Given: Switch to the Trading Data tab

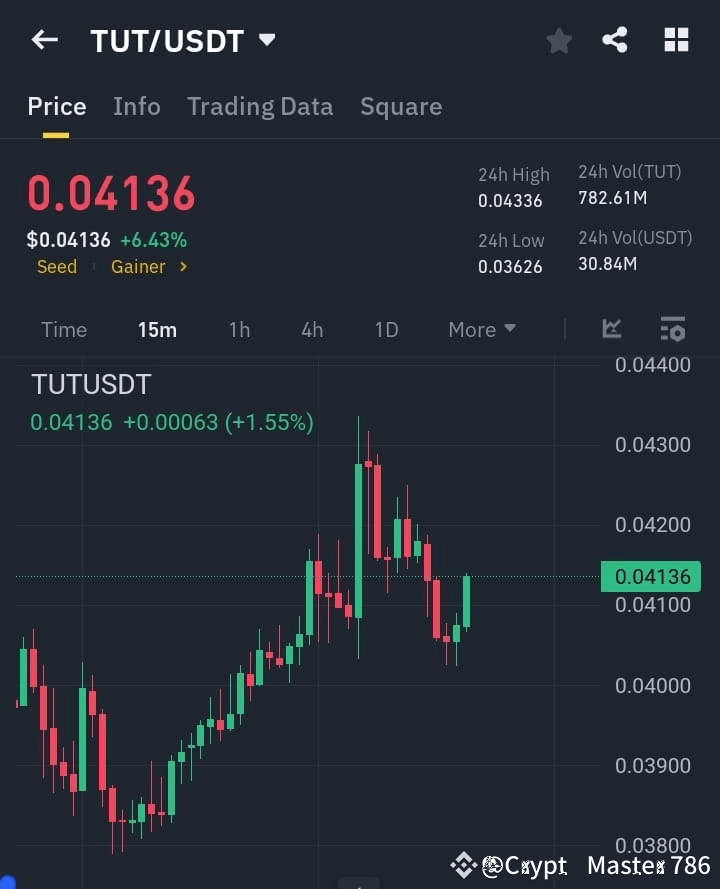Looking at the screenshot, I should tap(260, 106).
